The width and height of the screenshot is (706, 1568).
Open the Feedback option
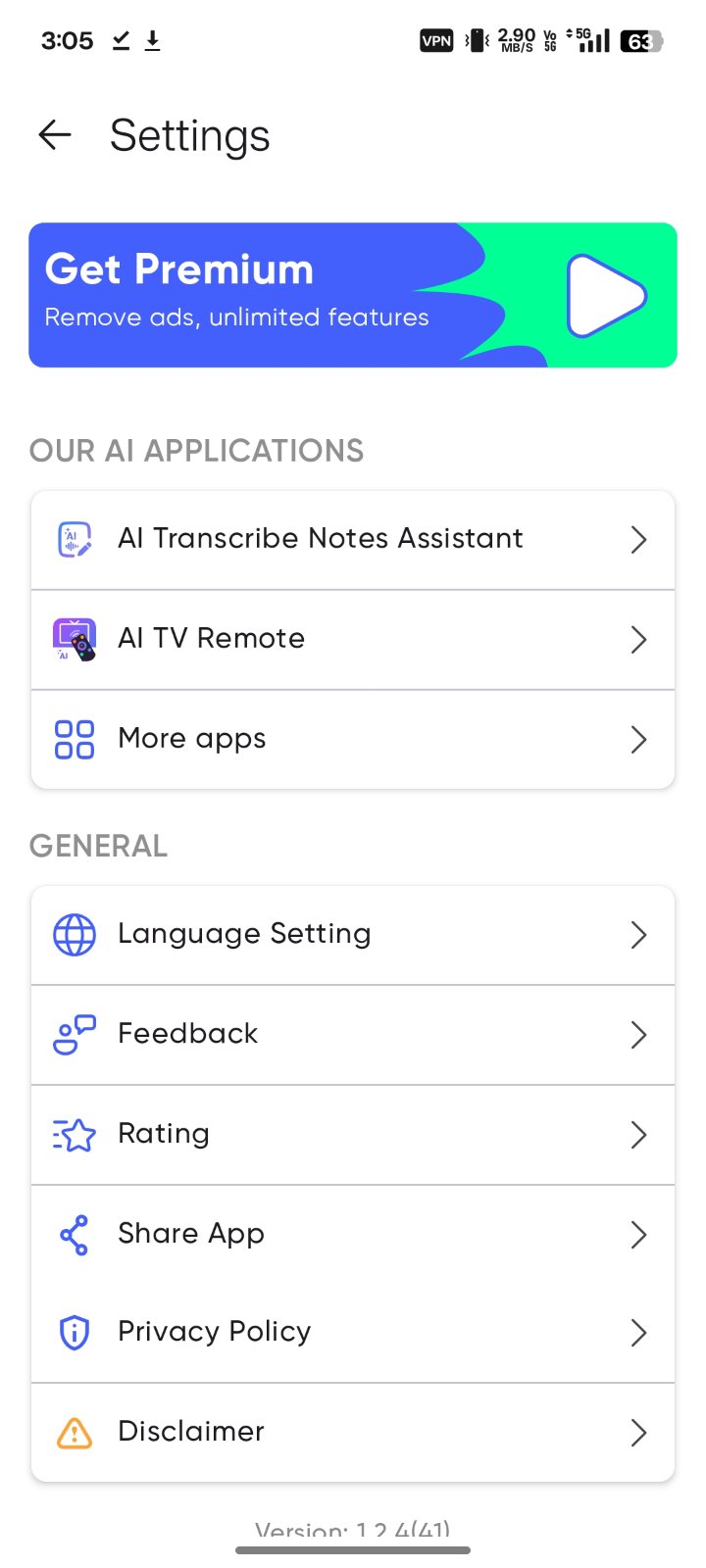coord(353,1035)
